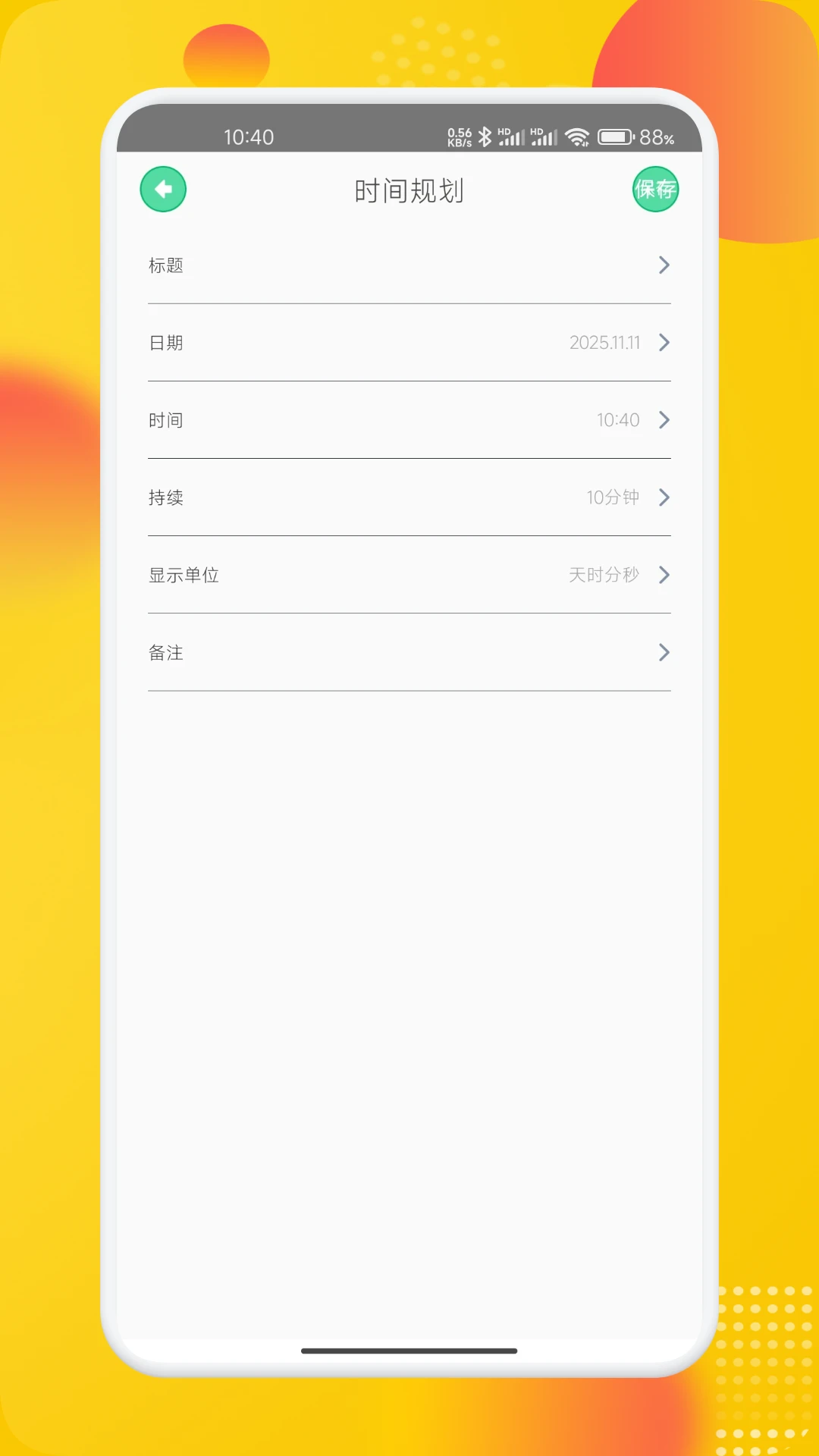Click the back arrow to exit 时间规划
The width and height of the screenshot is (819, 1456).
pyautogui.click(x=162, y=189)
